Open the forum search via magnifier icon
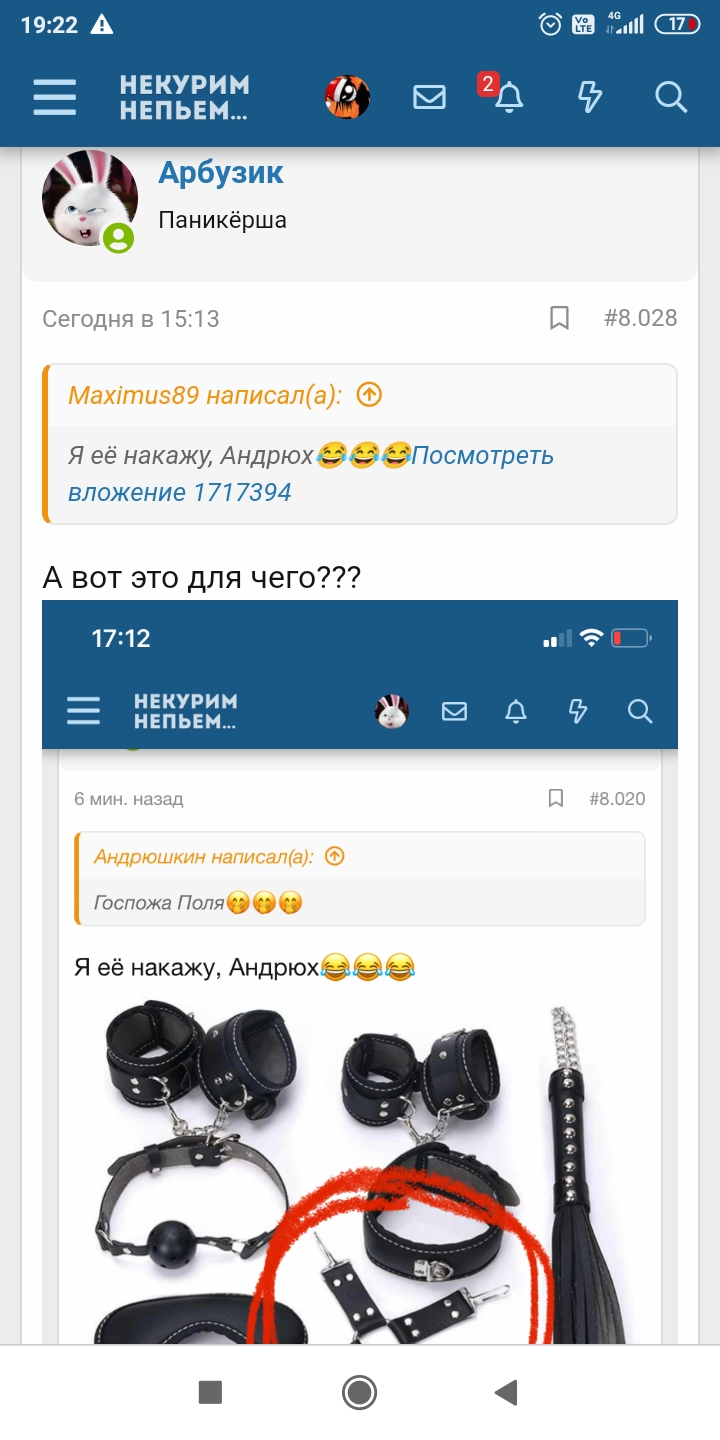720x1440 pixels. [x=670, y=96]
